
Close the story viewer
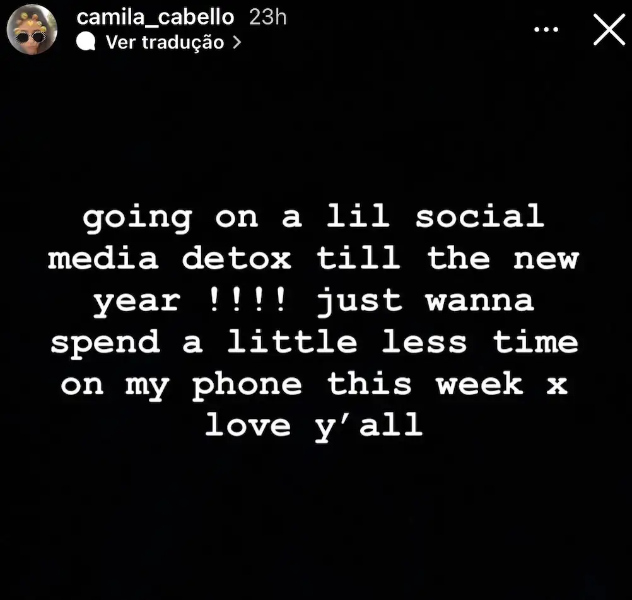click(x=608, y=30)
